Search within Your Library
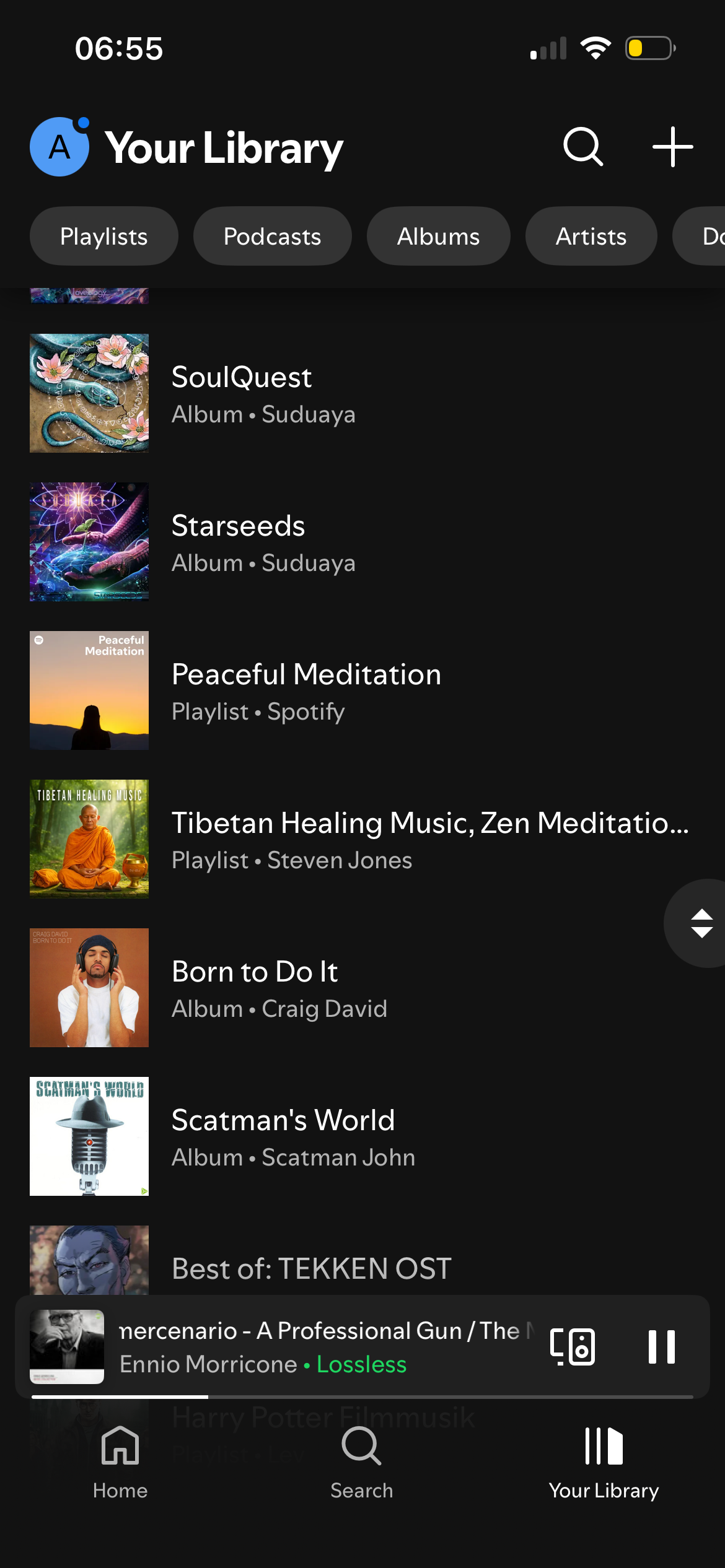 (x=582, y=147)
